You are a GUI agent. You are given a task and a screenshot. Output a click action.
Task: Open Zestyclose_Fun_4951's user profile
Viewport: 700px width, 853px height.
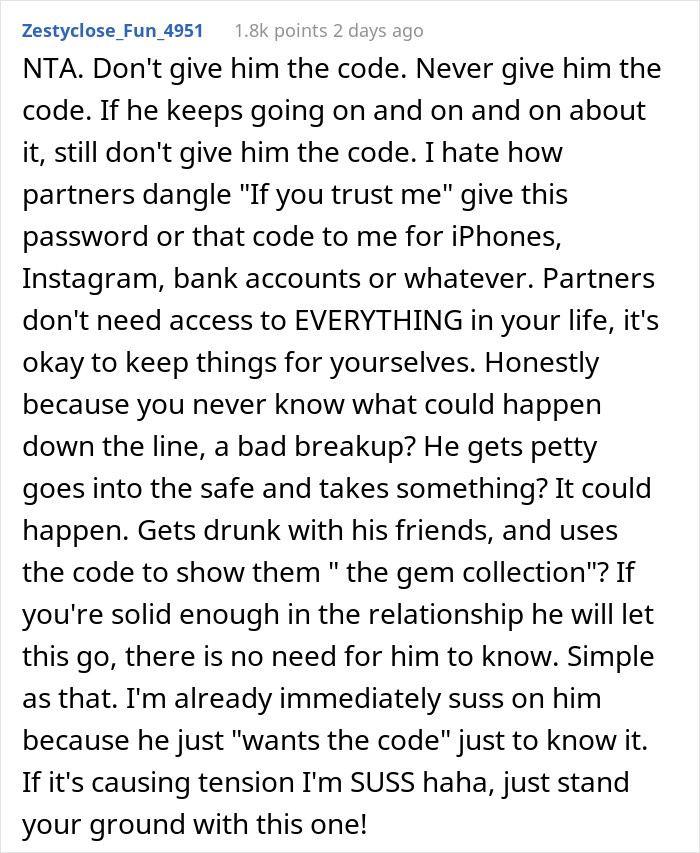coord(112,31)
